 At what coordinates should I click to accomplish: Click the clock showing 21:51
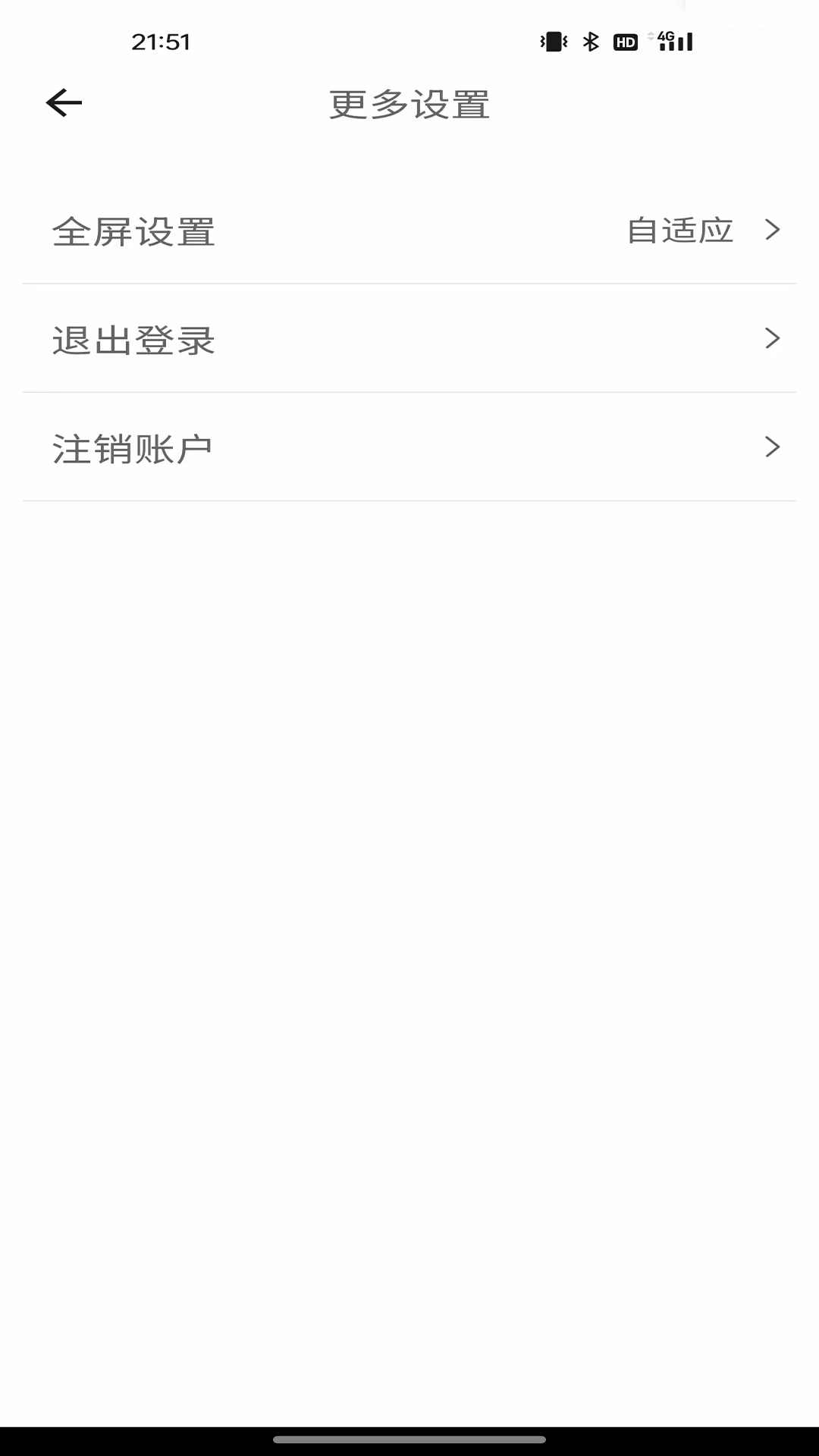162,42
